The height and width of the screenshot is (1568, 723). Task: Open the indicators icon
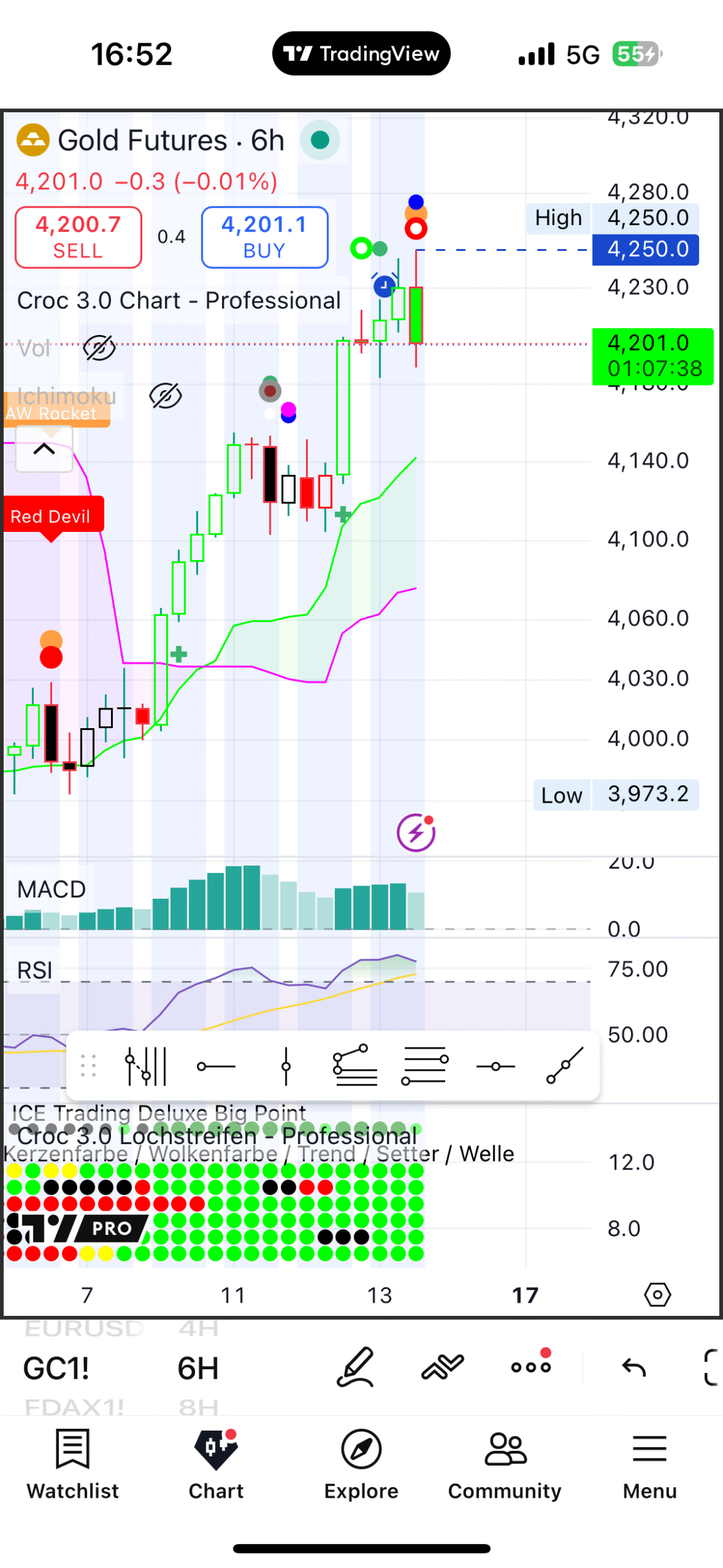pyautogui.click(x=442, y=1367)
